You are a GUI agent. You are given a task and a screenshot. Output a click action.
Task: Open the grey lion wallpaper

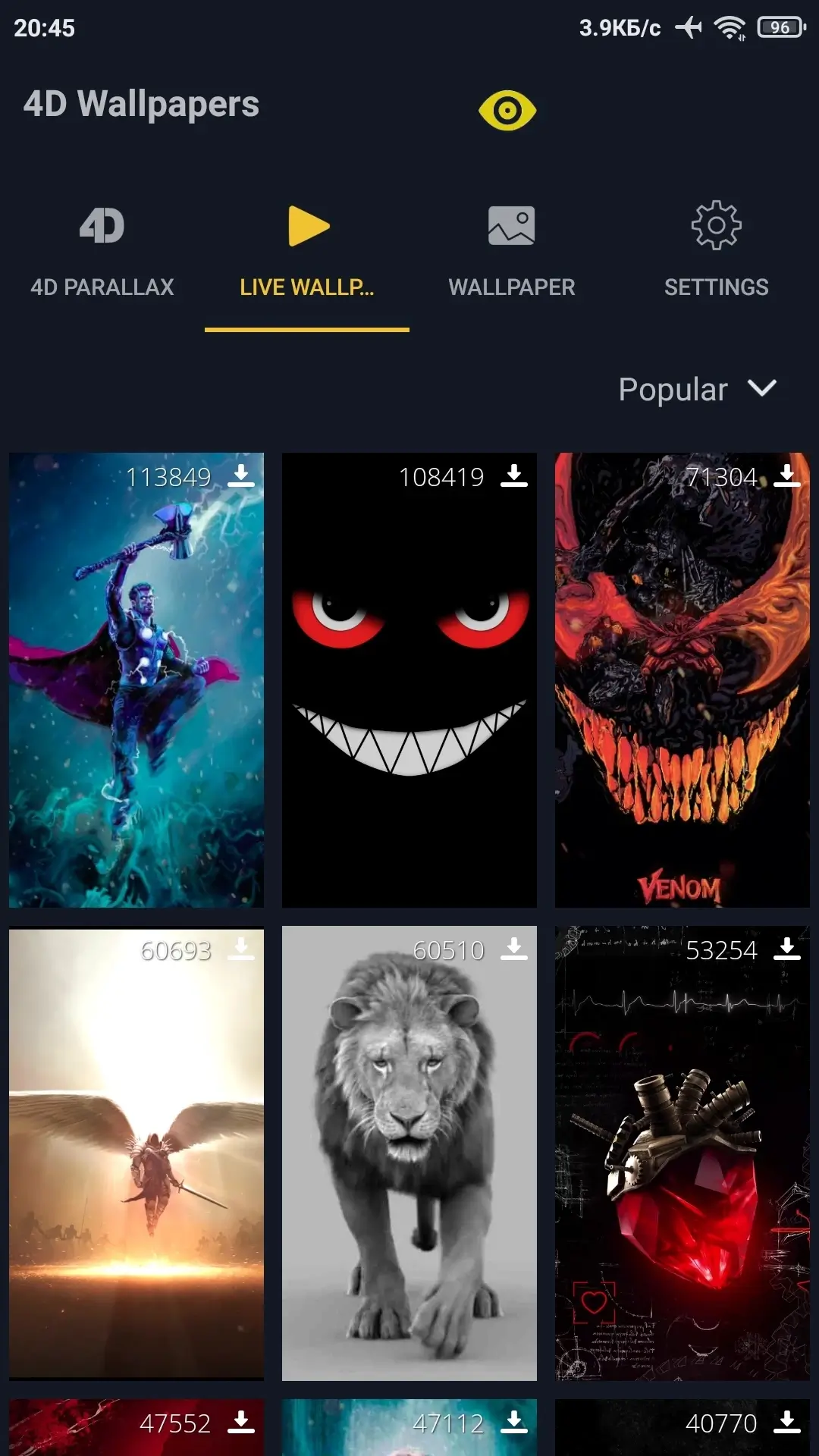tap(409, 1153)
